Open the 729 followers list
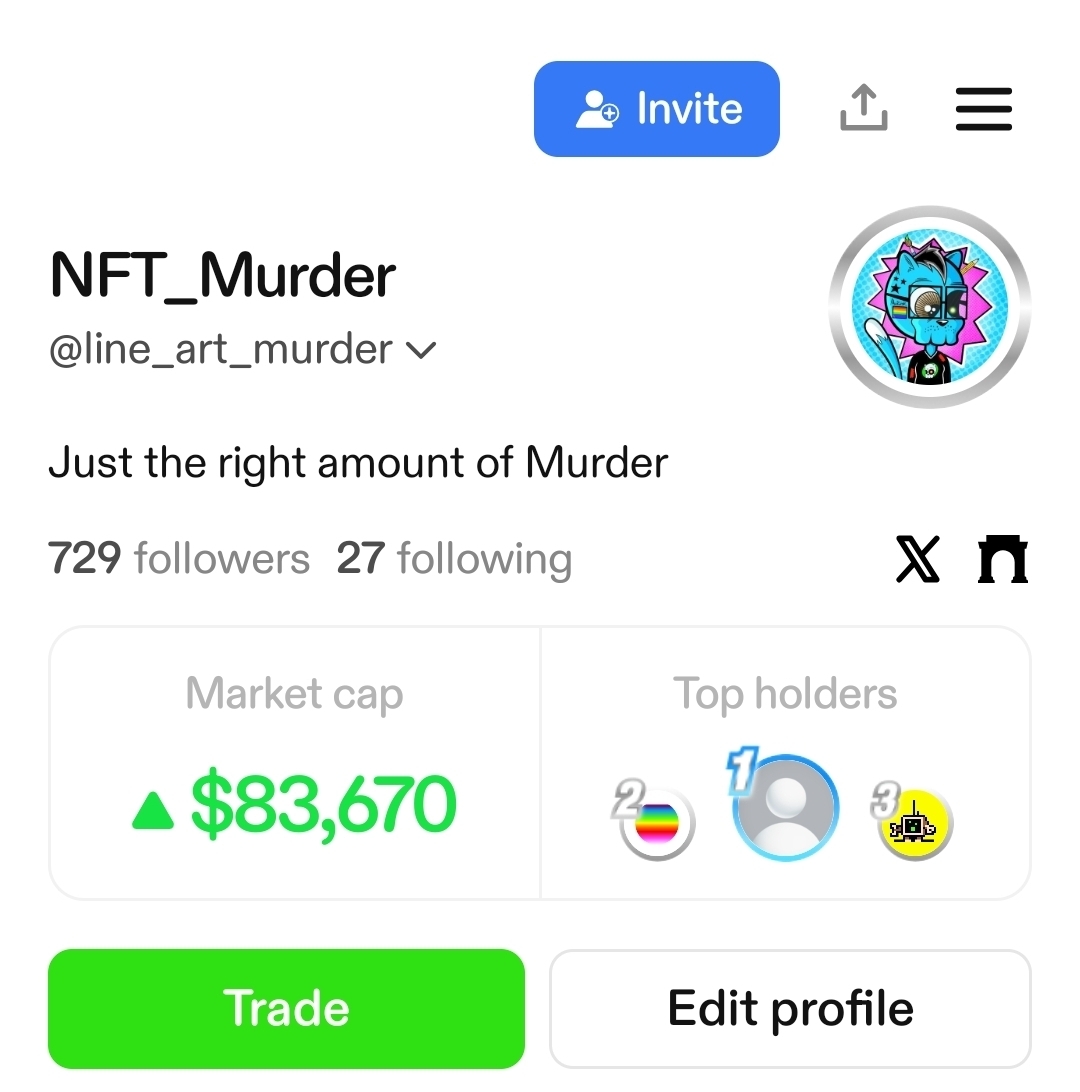Screen dimensions: 1080x1092 (179, 559)
